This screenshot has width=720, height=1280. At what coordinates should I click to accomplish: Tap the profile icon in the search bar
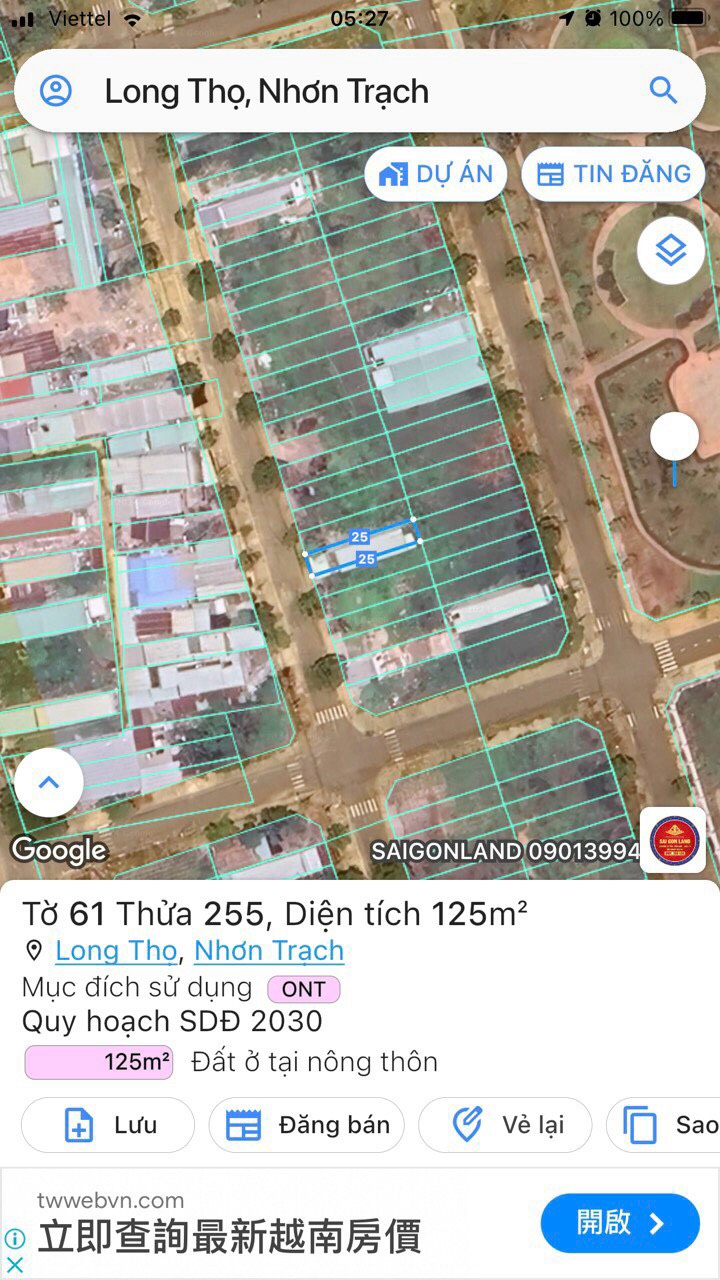(x=57, y=90)
